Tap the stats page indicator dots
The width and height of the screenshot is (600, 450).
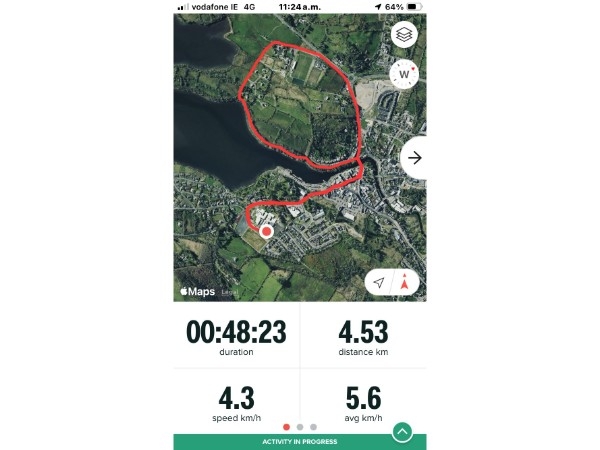(x=299, y=427)
